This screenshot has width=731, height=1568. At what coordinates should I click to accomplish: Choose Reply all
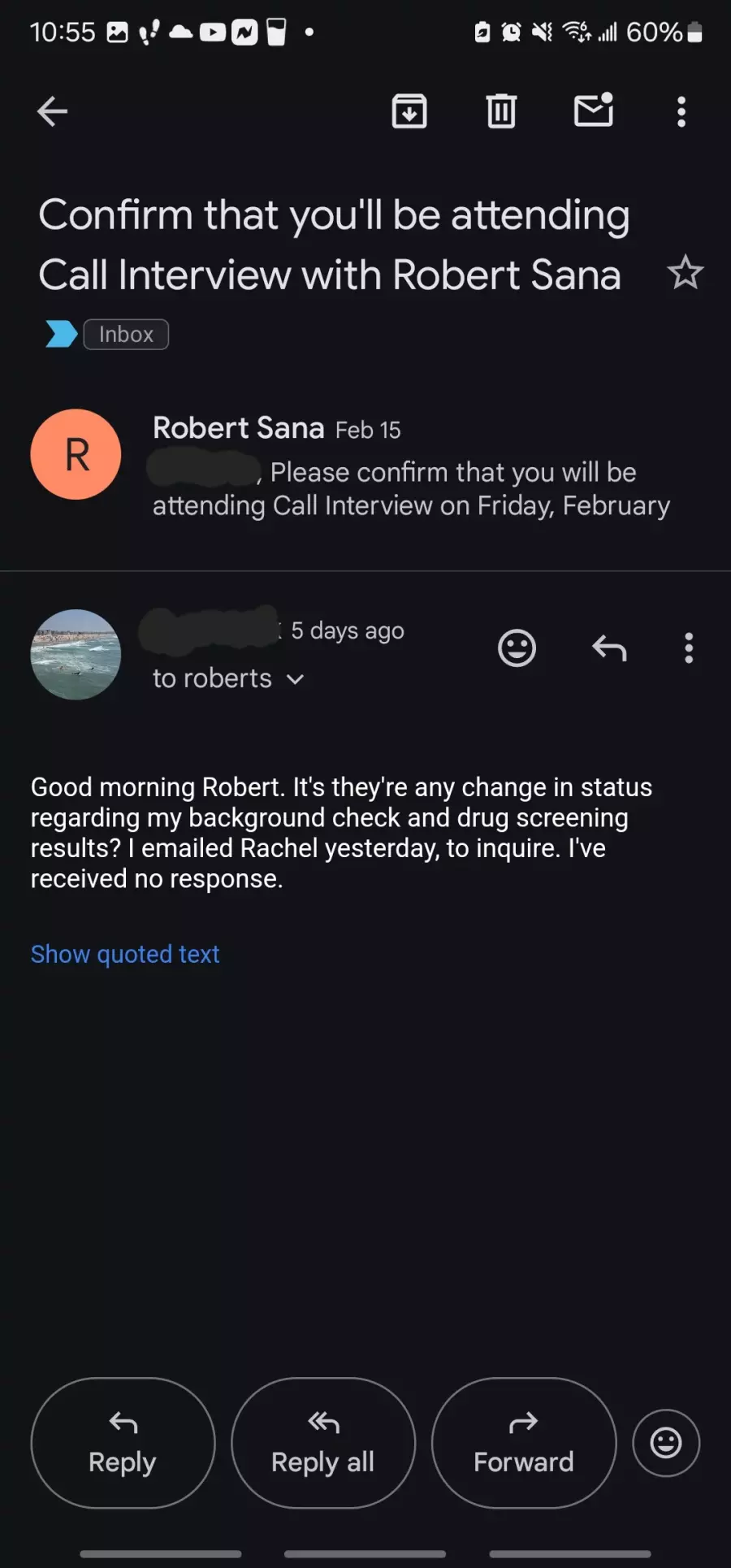click(x=323, y=1443)
